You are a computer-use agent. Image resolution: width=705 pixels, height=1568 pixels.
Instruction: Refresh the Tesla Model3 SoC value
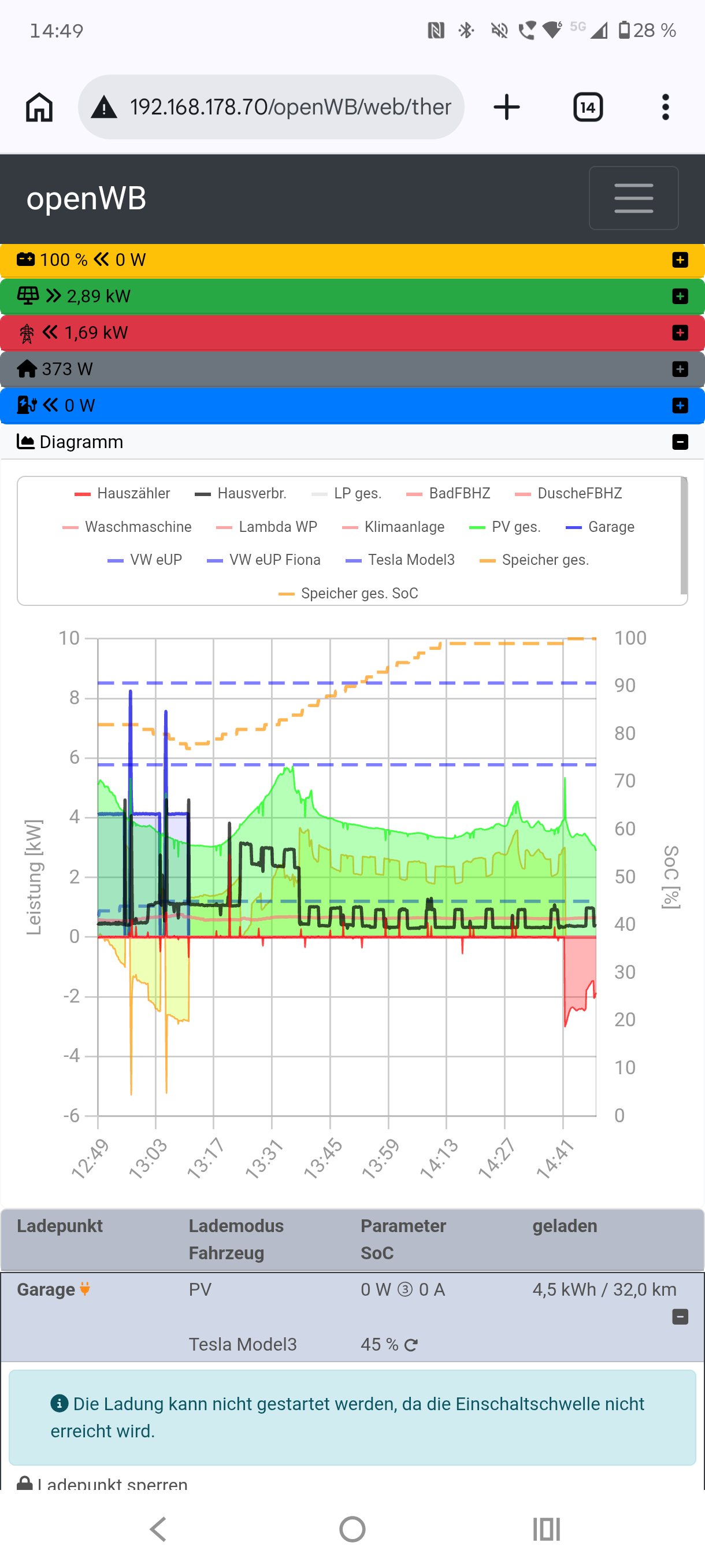tap(411, 1345)
